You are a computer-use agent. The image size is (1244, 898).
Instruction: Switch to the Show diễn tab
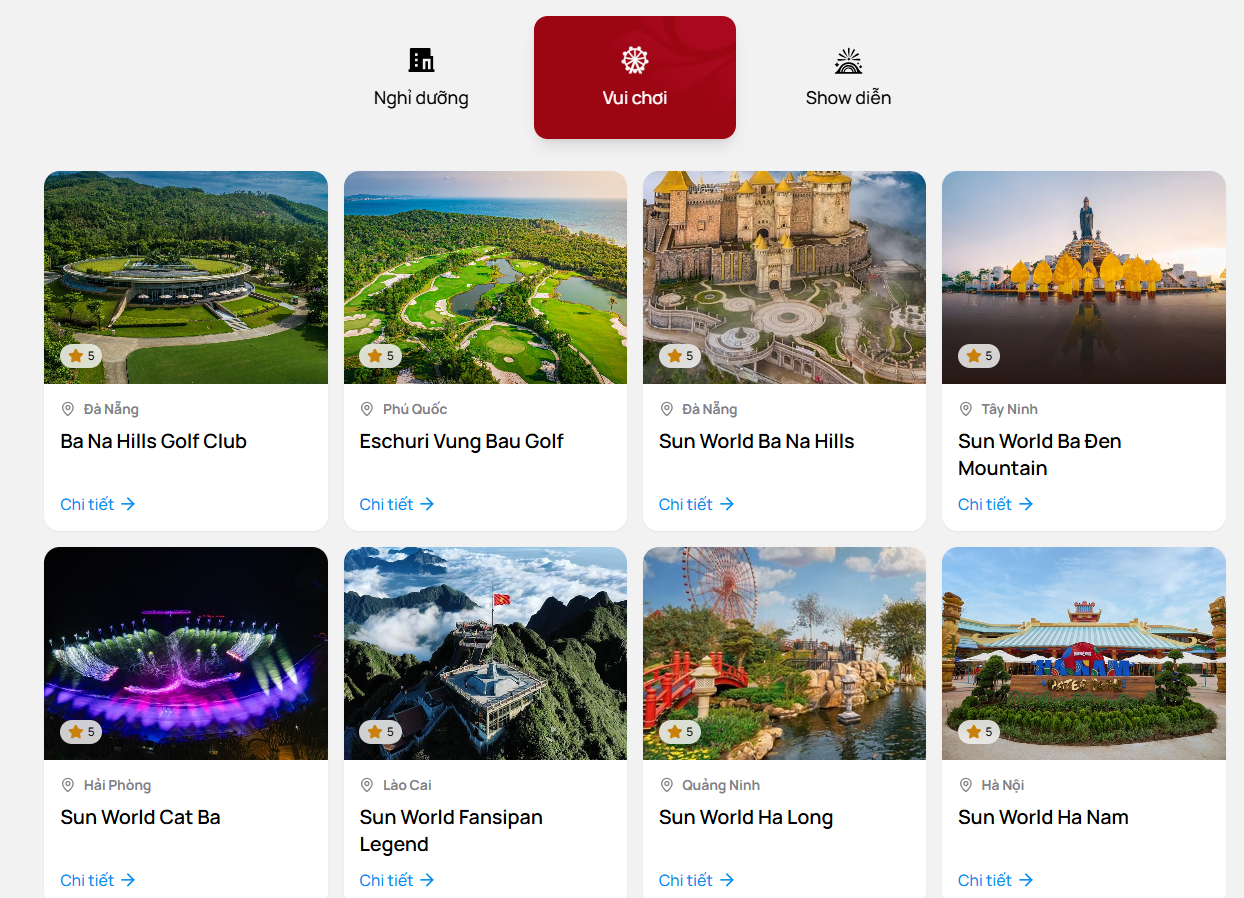pyautogui.click(x=848, y=78)
